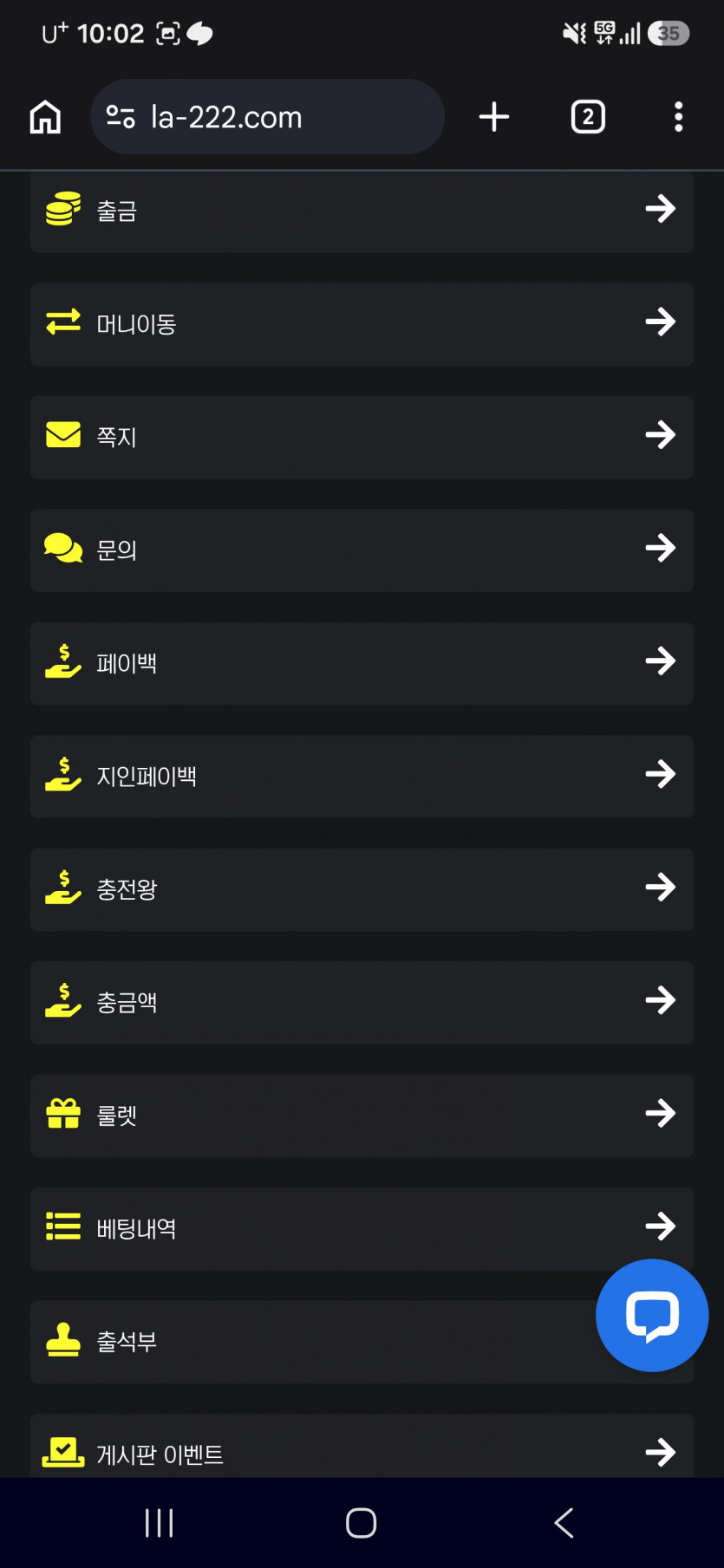Open the 출석부 attendance row
The height and width of the screenshot is (1568, 724).
pyautogui.click(x=312, y=1342)
